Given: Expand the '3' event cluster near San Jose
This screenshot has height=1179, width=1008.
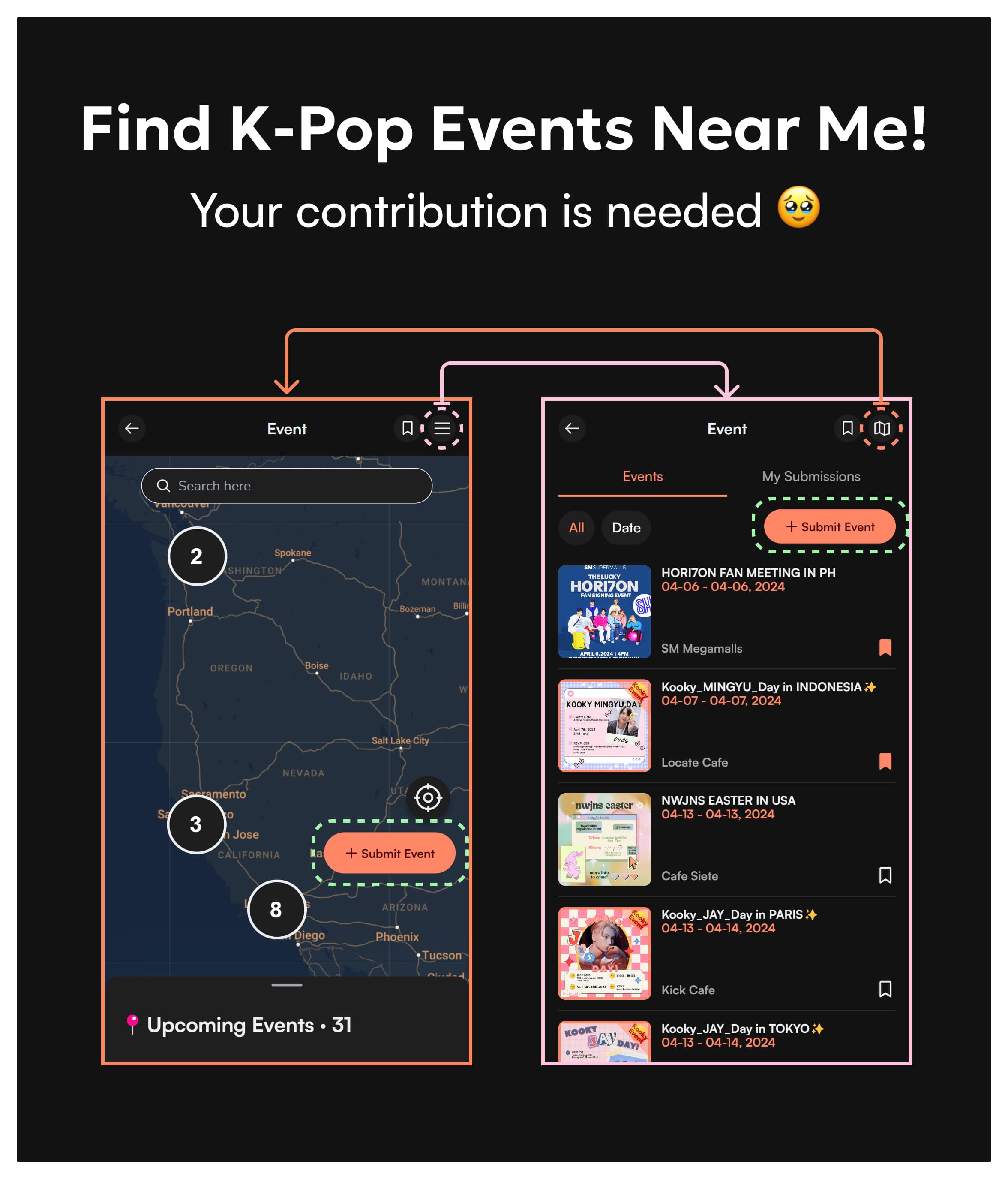Looking at the screenshot, I should tap(196, 824).
